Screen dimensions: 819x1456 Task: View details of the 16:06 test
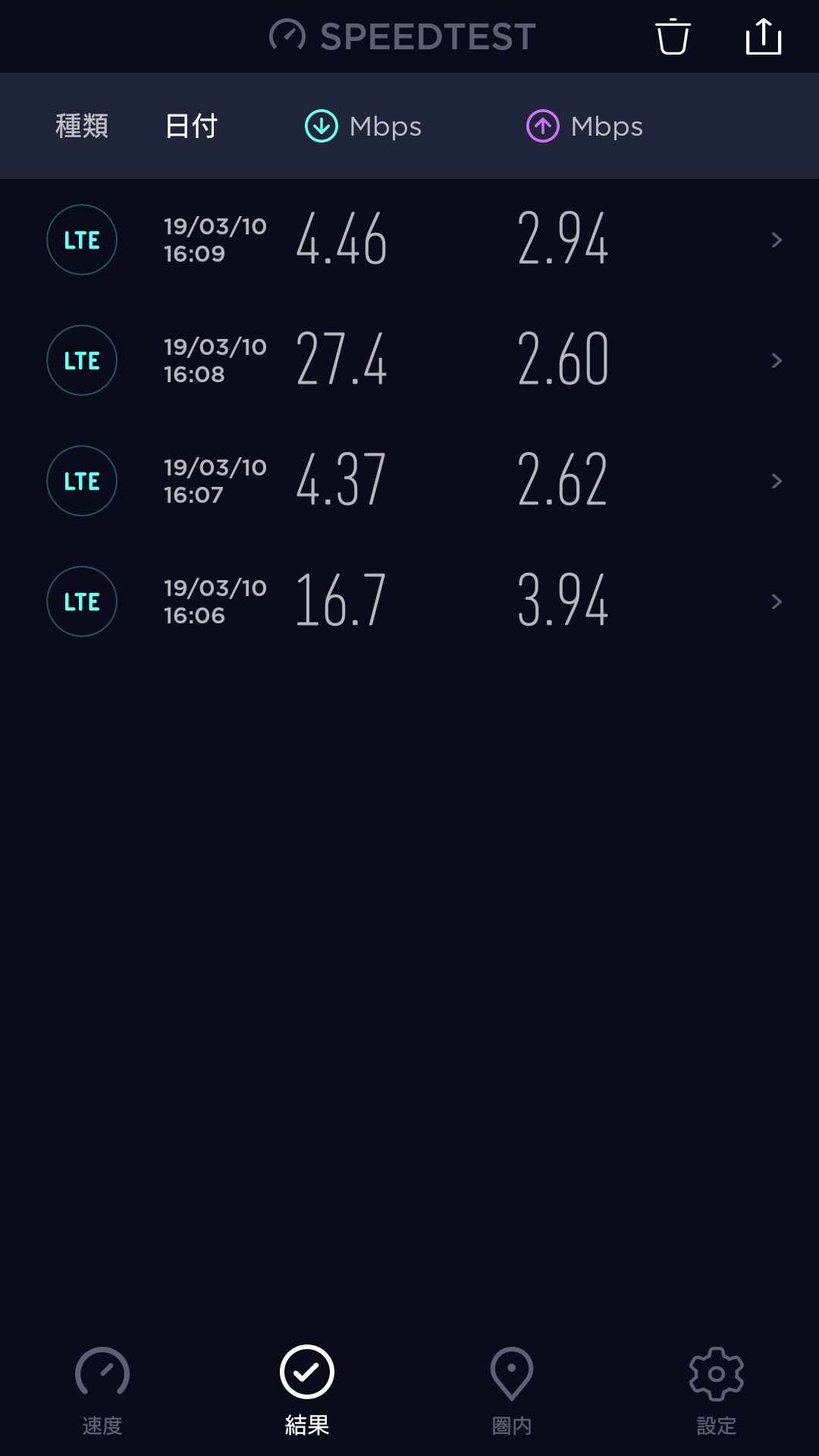point(409,601)
